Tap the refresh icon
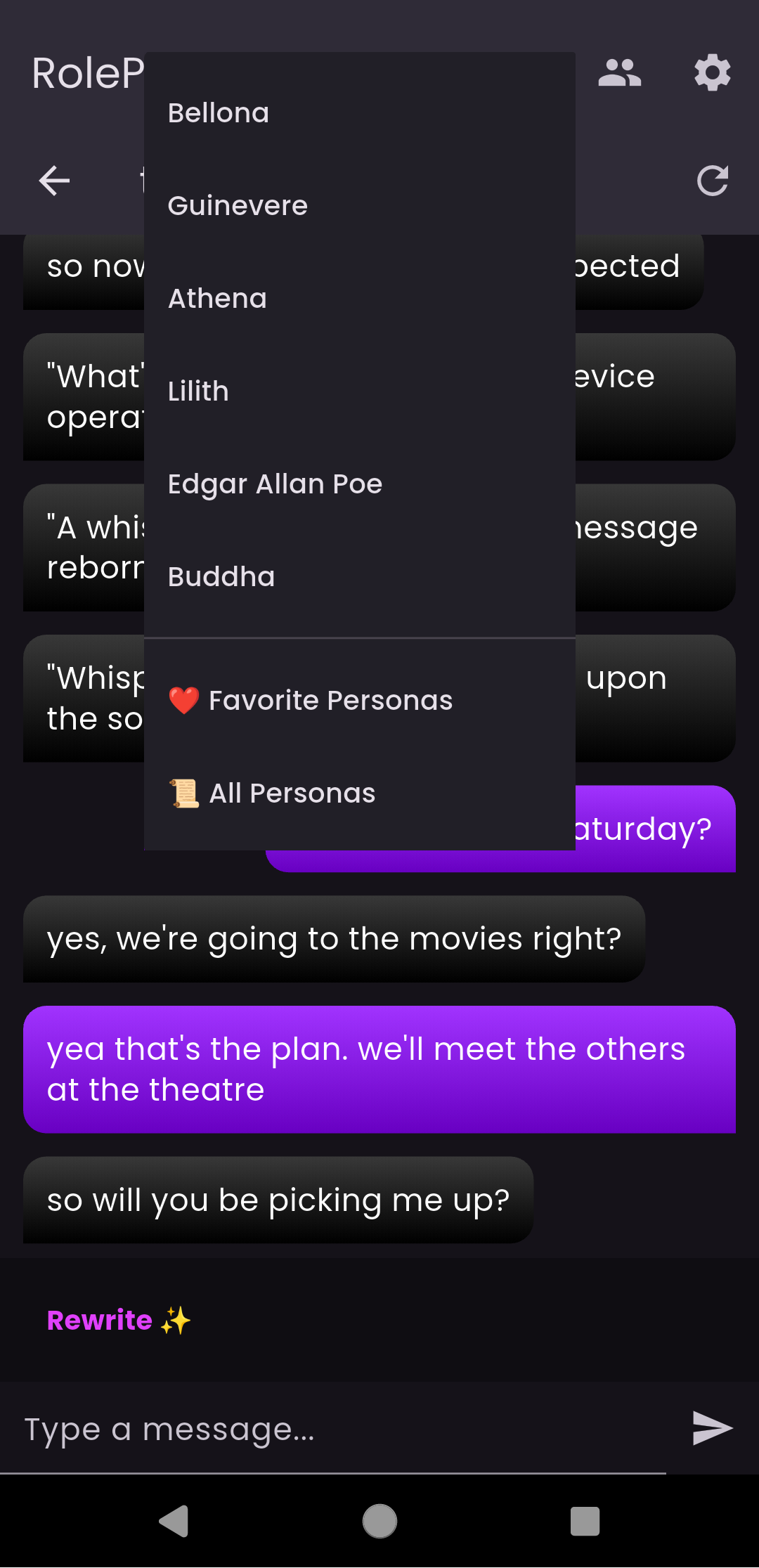 click(x=712, y=181)
